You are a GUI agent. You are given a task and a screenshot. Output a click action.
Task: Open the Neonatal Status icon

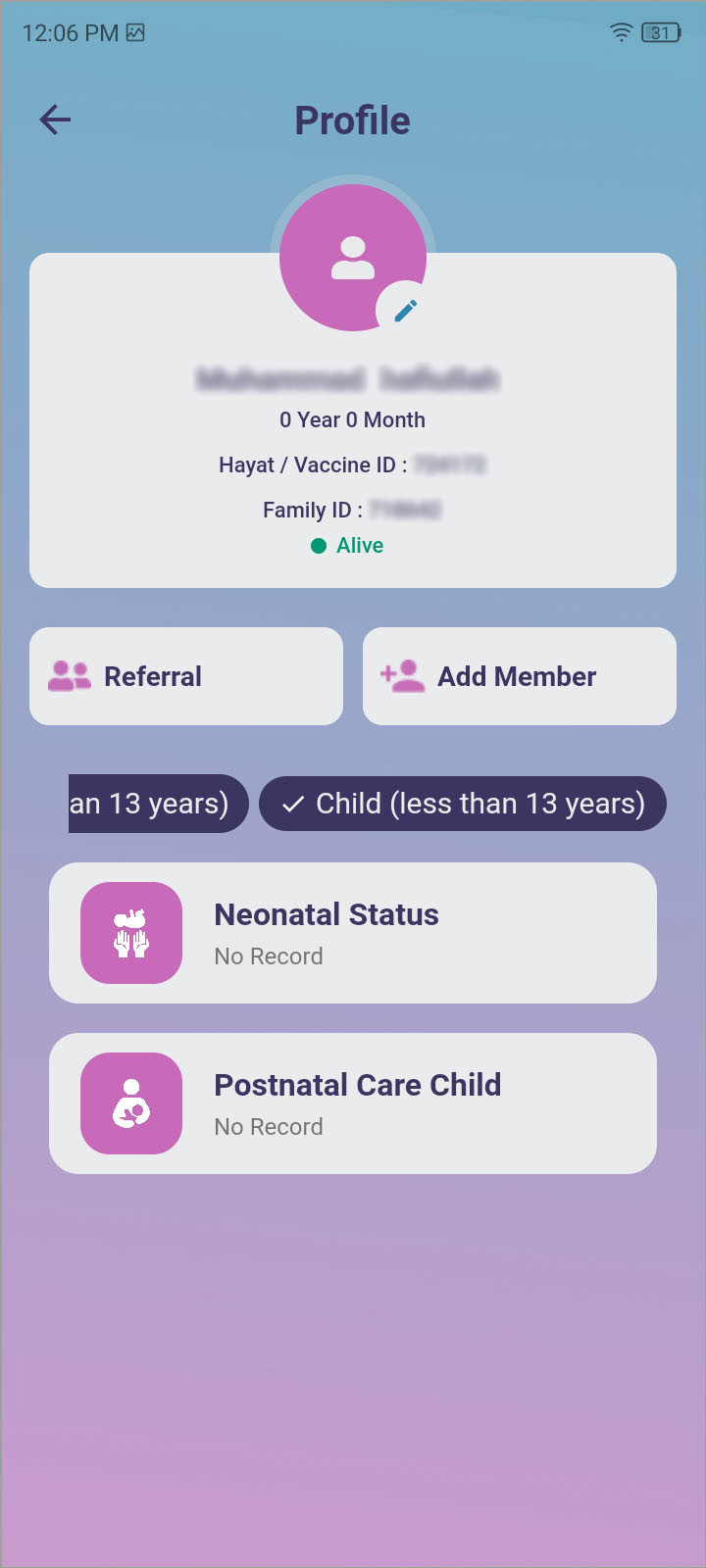(x=131, y=933)
